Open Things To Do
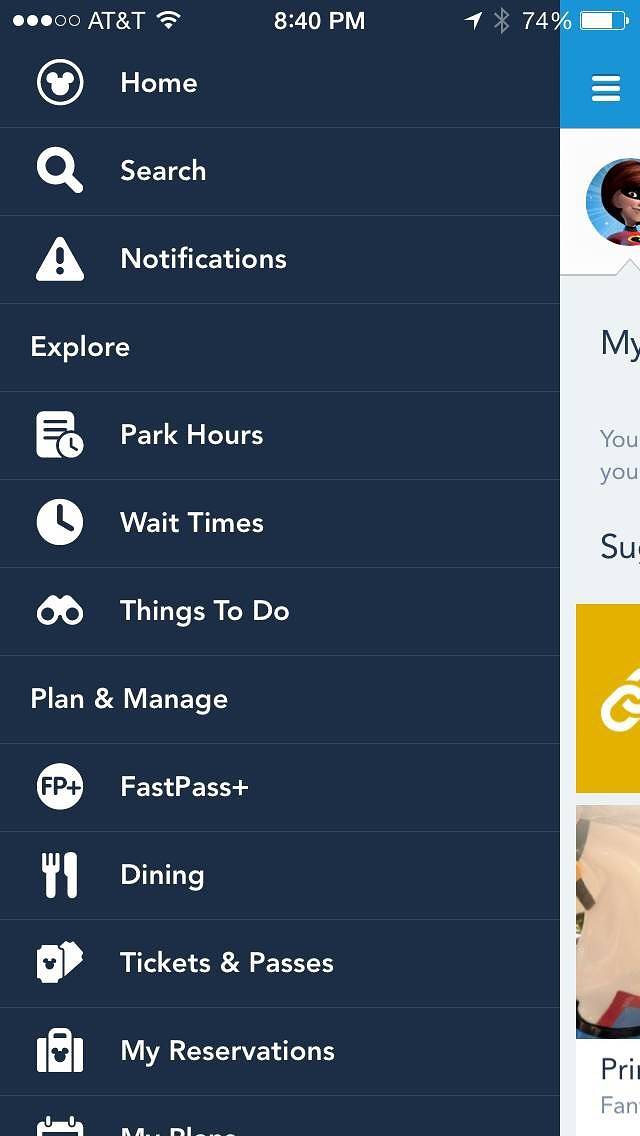 point(204,611)
